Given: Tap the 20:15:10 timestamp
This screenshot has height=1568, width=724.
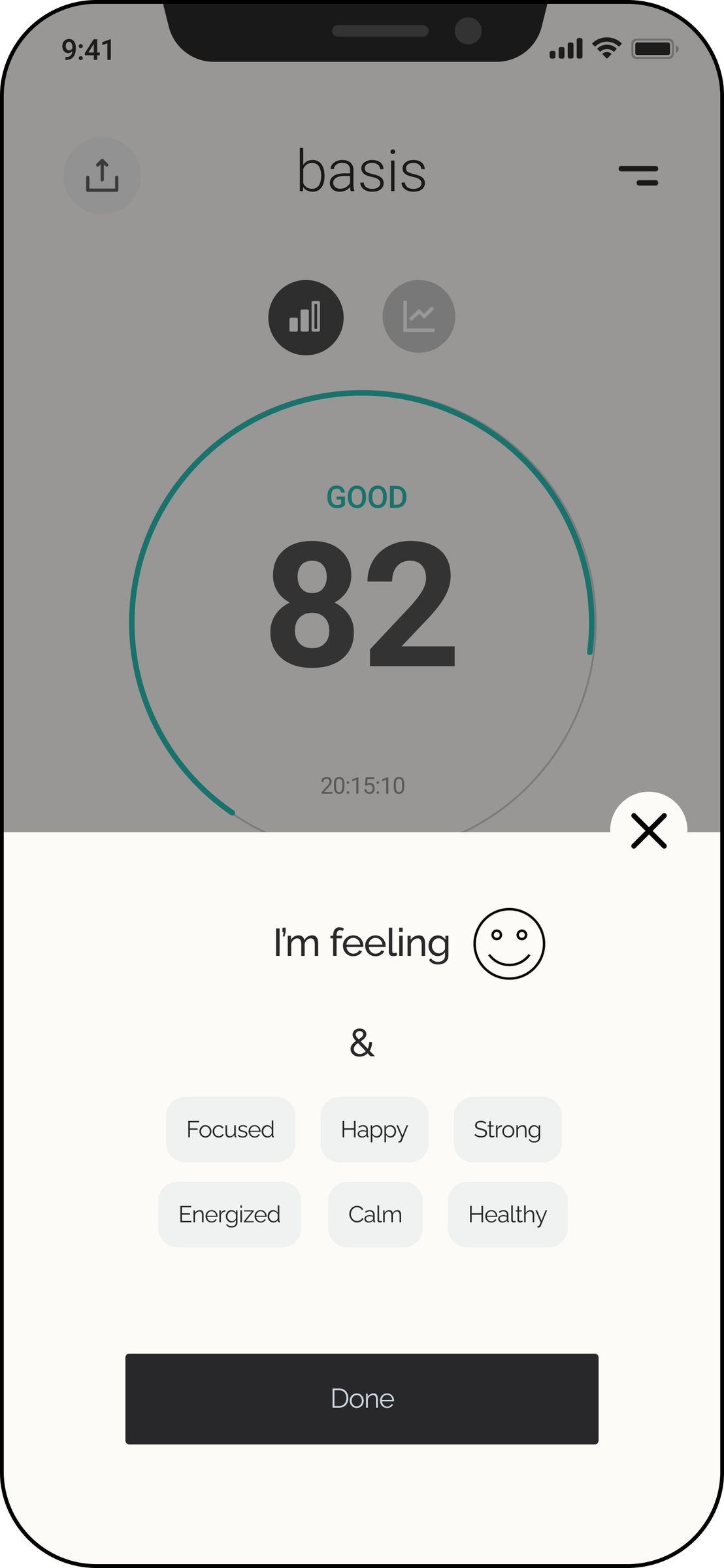Looking at the screenshot, I should [362, 784].
